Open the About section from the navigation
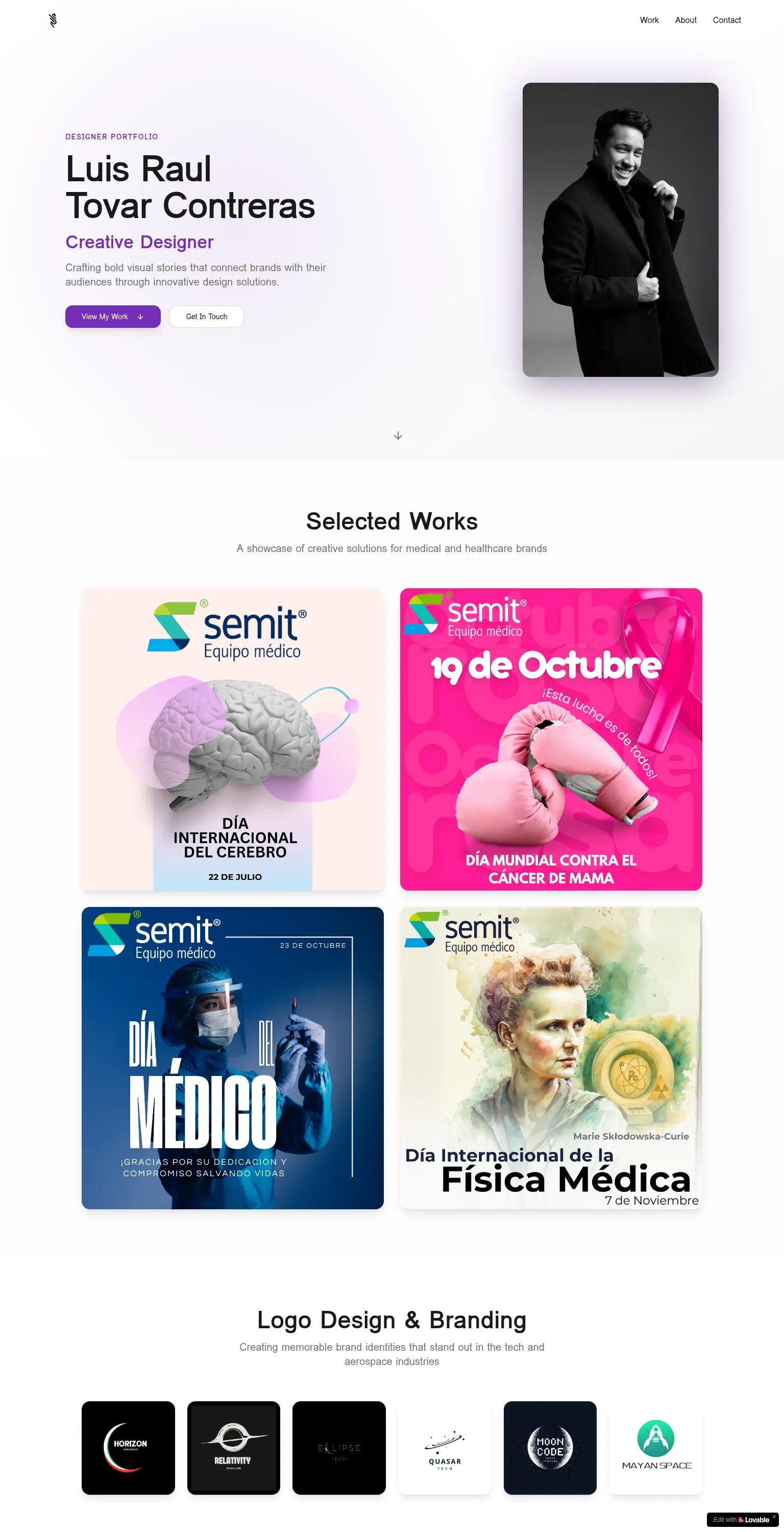The height and width of the screenshot is (1532, 784). click(x=685, y=20)
